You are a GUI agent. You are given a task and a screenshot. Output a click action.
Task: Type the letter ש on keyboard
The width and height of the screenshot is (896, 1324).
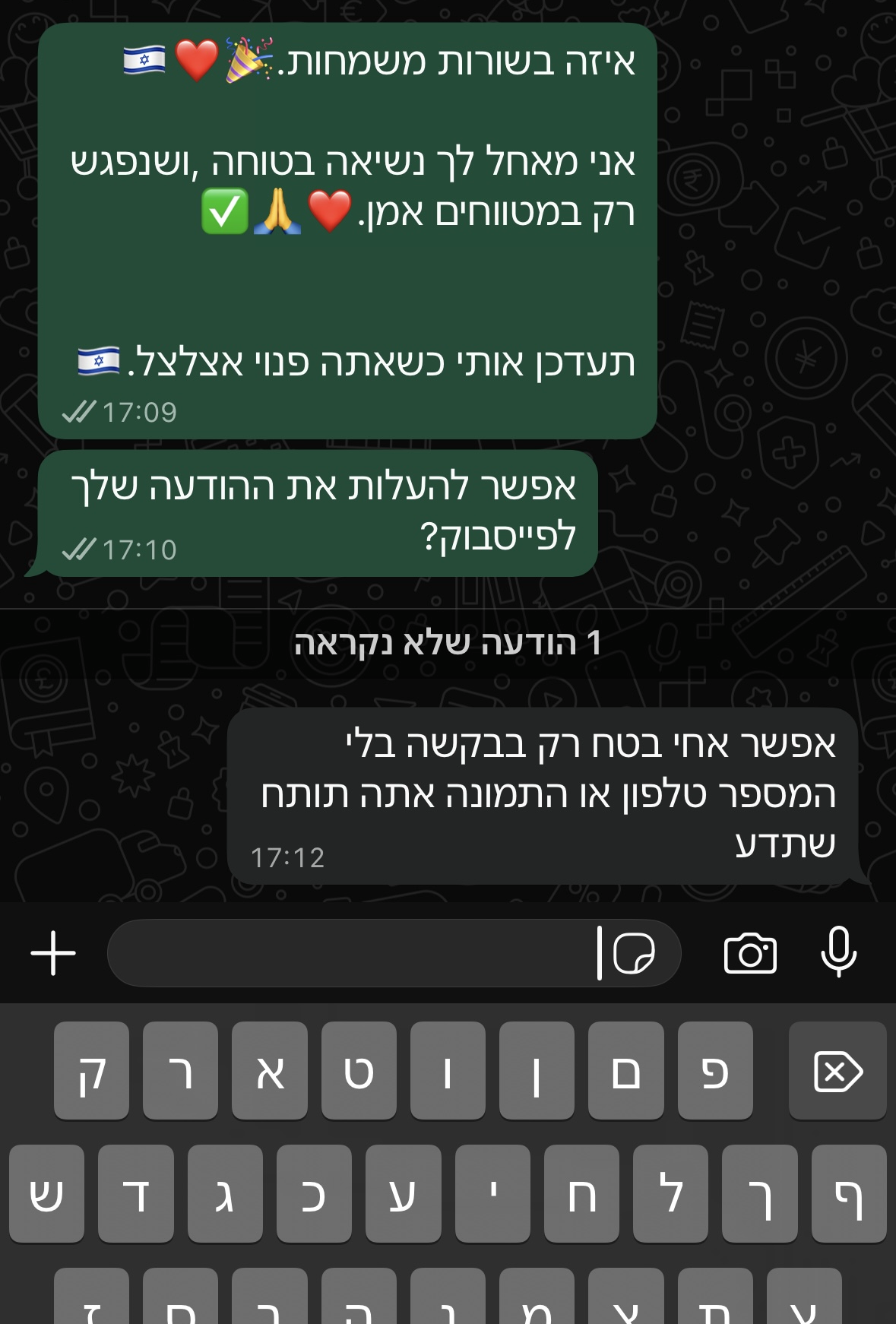46,1194
